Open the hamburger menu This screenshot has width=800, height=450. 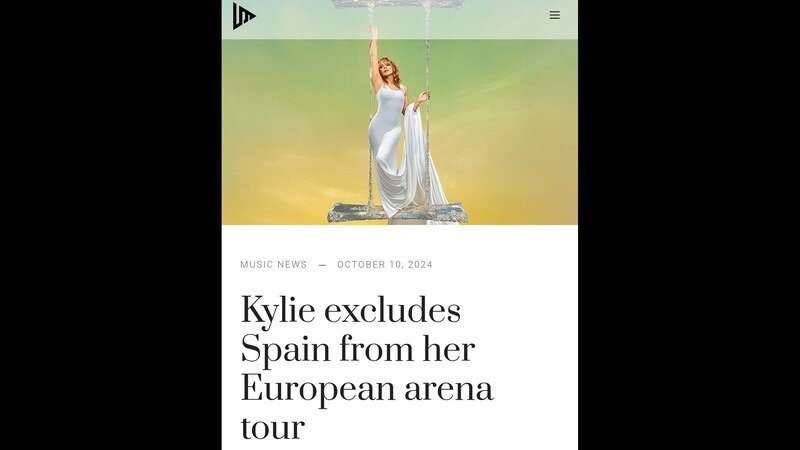pyautogui.click(x=554, y=16)
